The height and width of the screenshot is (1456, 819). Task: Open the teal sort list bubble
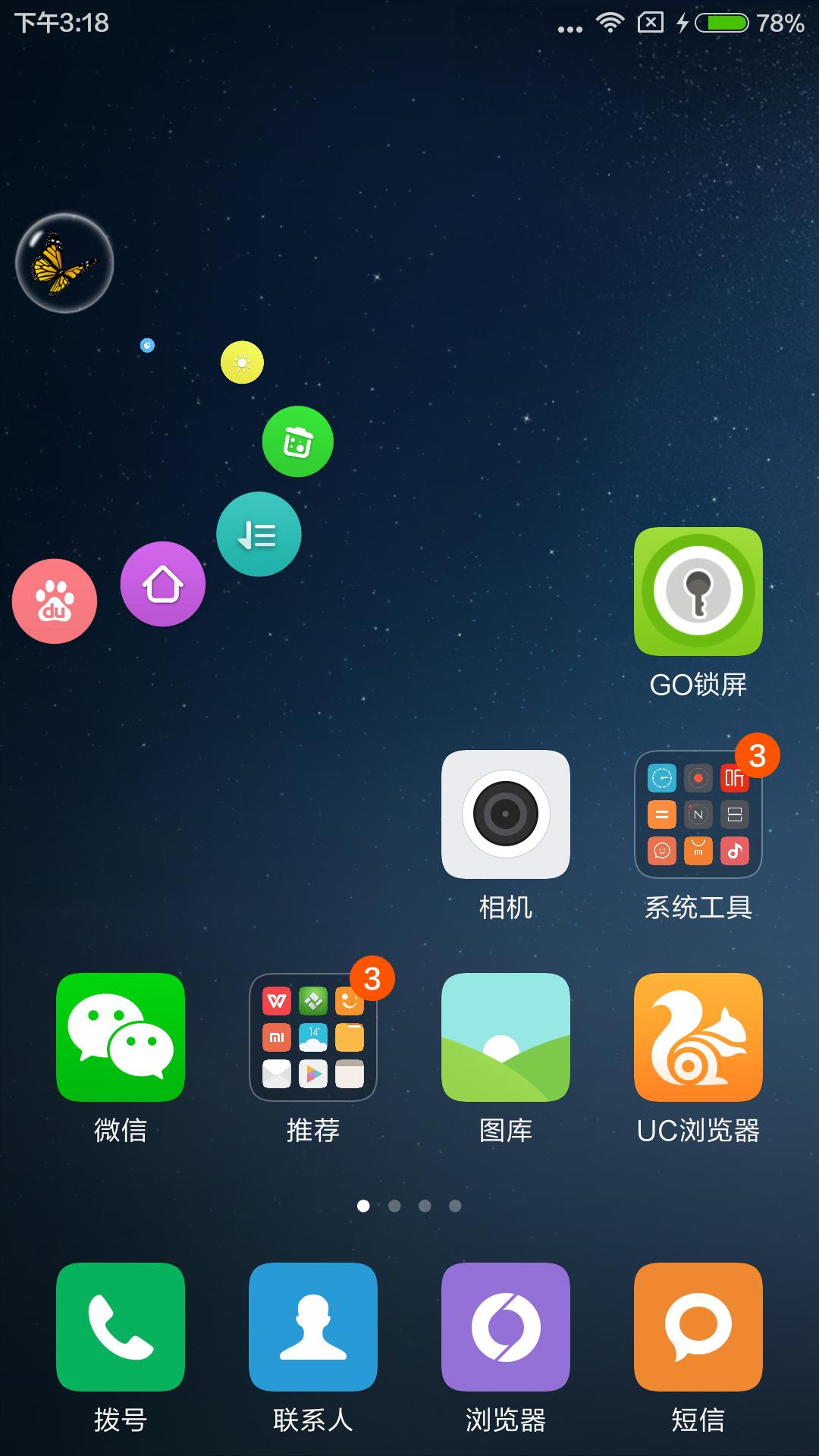coord(259,535)
